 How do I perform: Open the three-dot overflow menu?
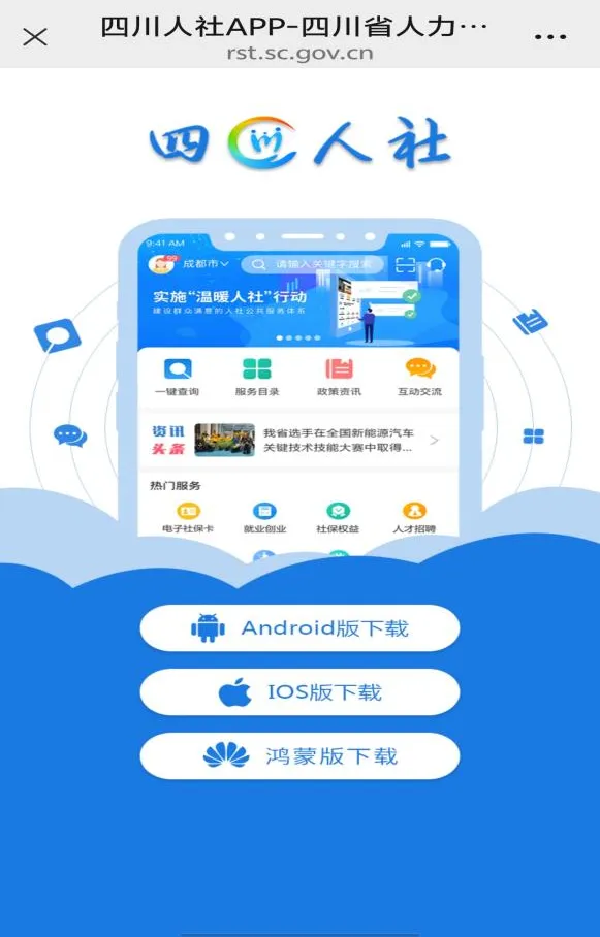click(x=550, y=37)
